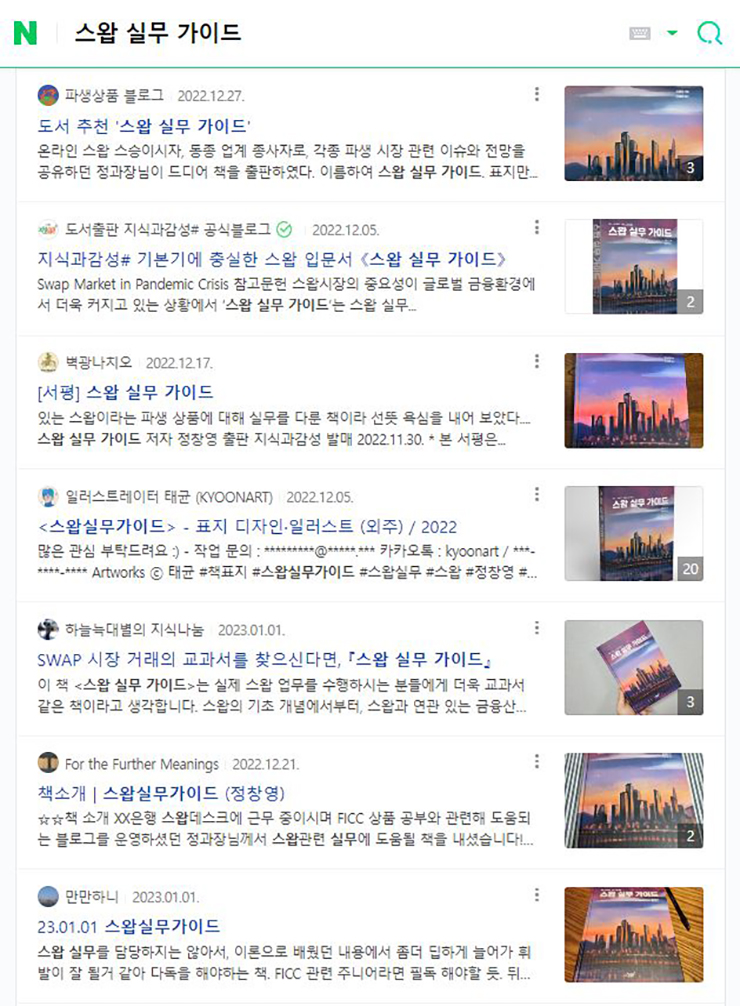
Task: Open overflow menu for 파생상품 블로그 result
Action: (x=537, y=94)
